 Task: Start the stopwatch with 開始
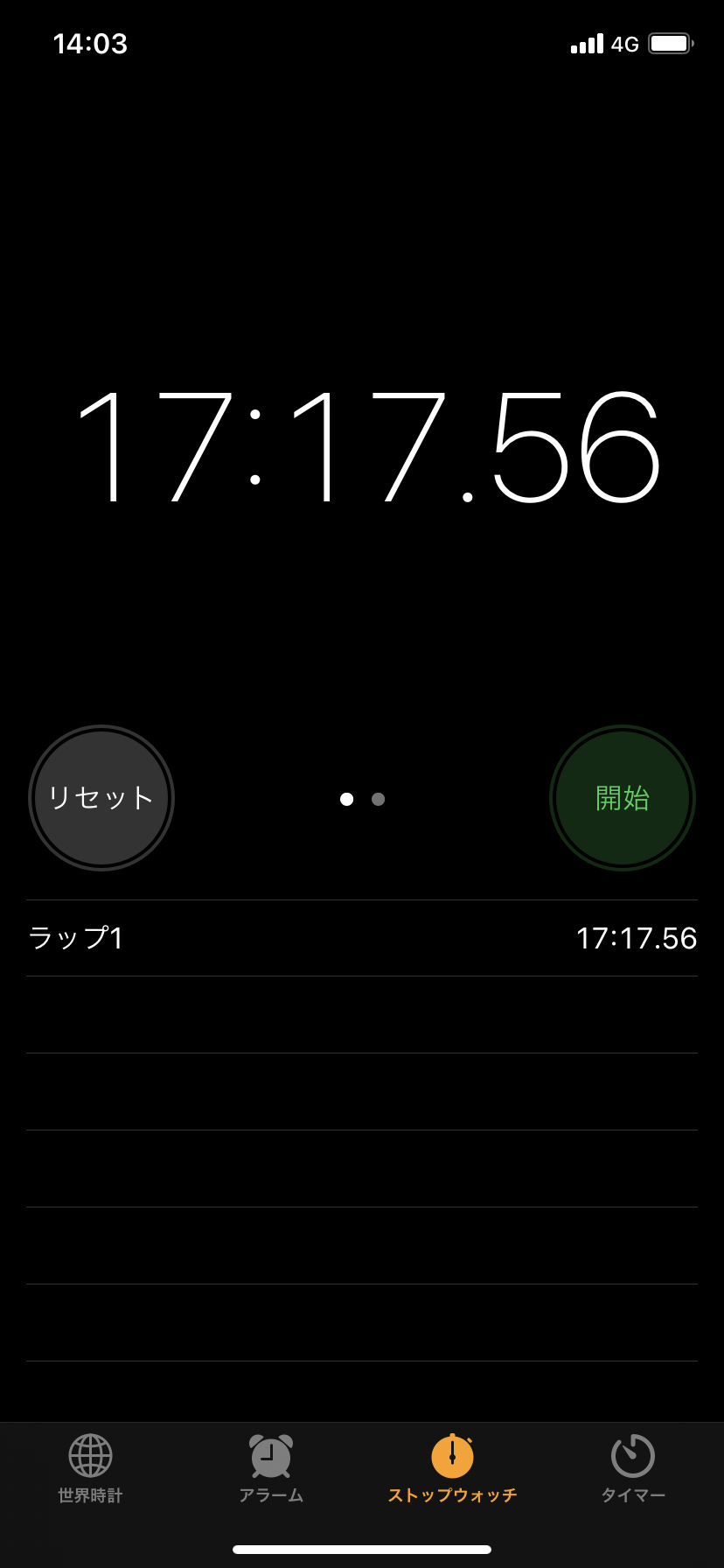tap(622, 798)
